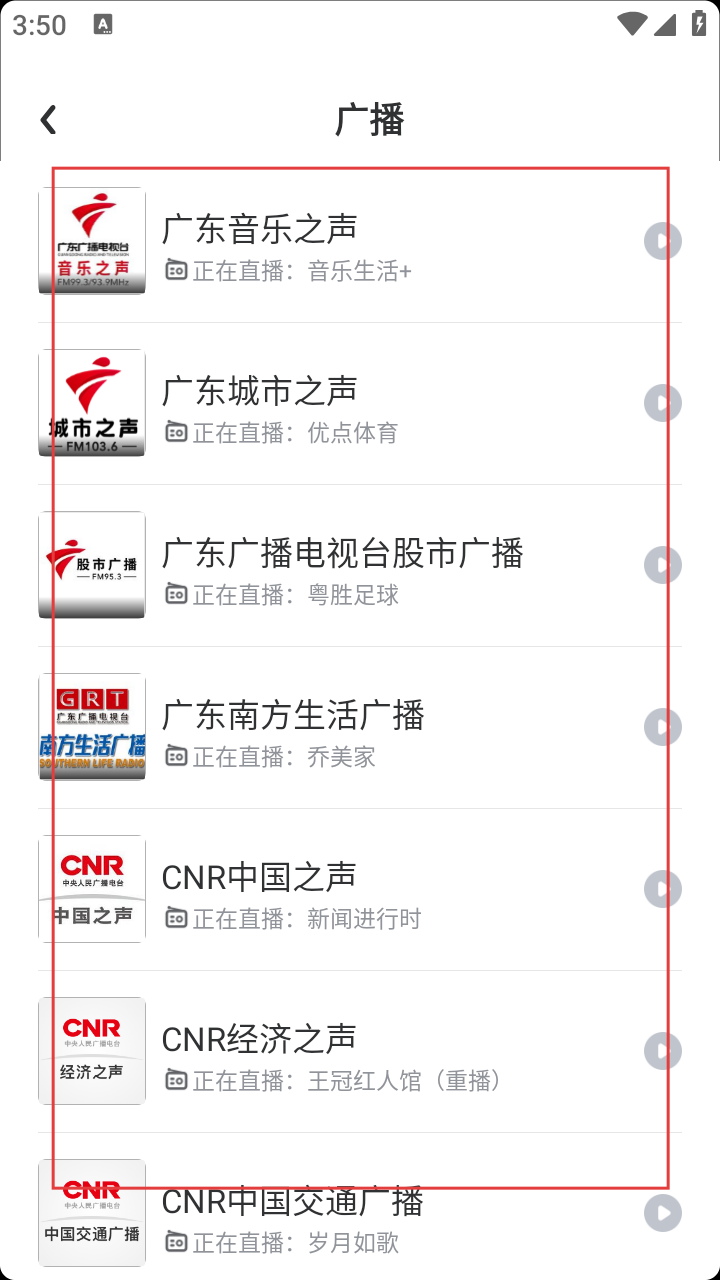This screenshot has width=720, height=1280.
Task: Play CNR中国交通广播 with its play icon
Action: point(662,1213)
